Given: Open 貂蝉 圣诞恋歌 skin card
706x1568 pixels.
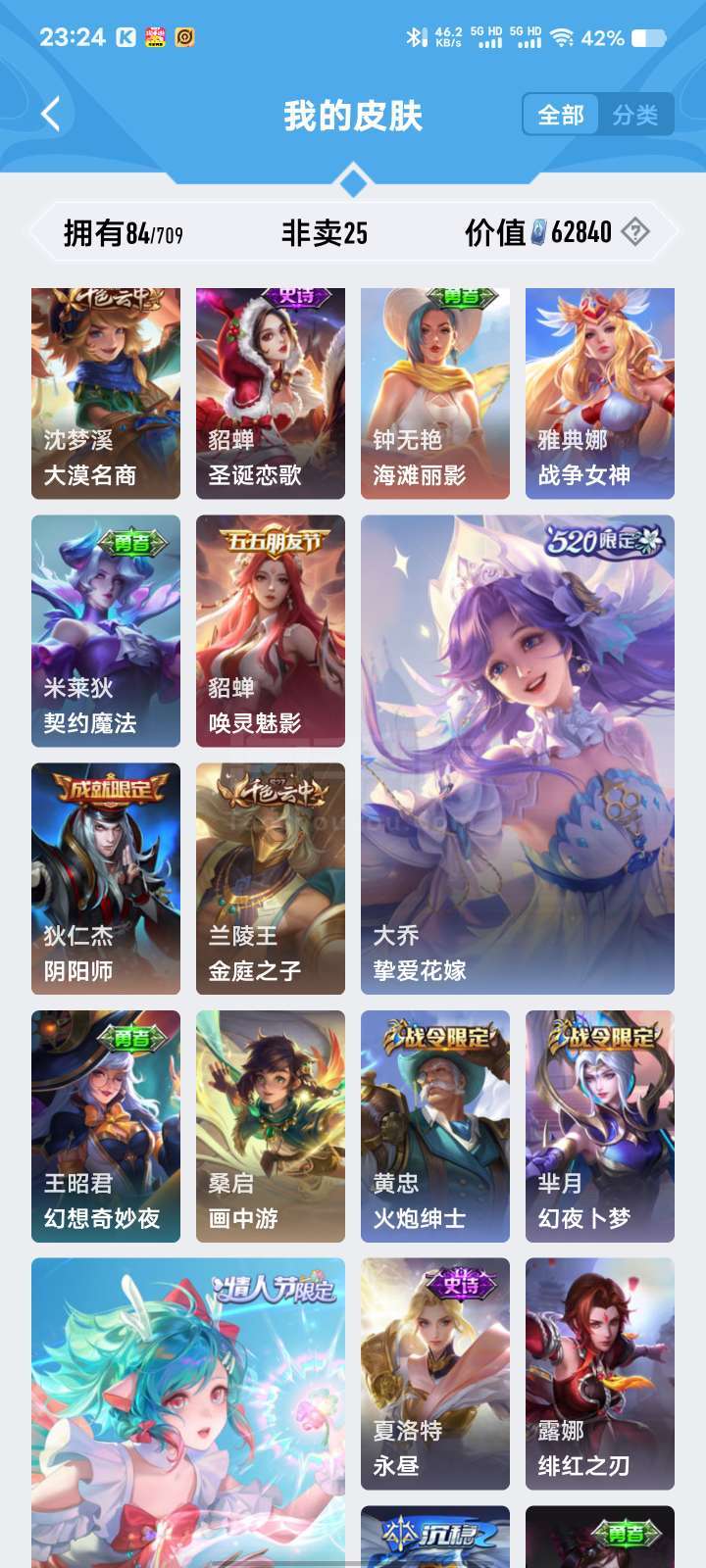Looking at the screenshot, I should point(271,394).
